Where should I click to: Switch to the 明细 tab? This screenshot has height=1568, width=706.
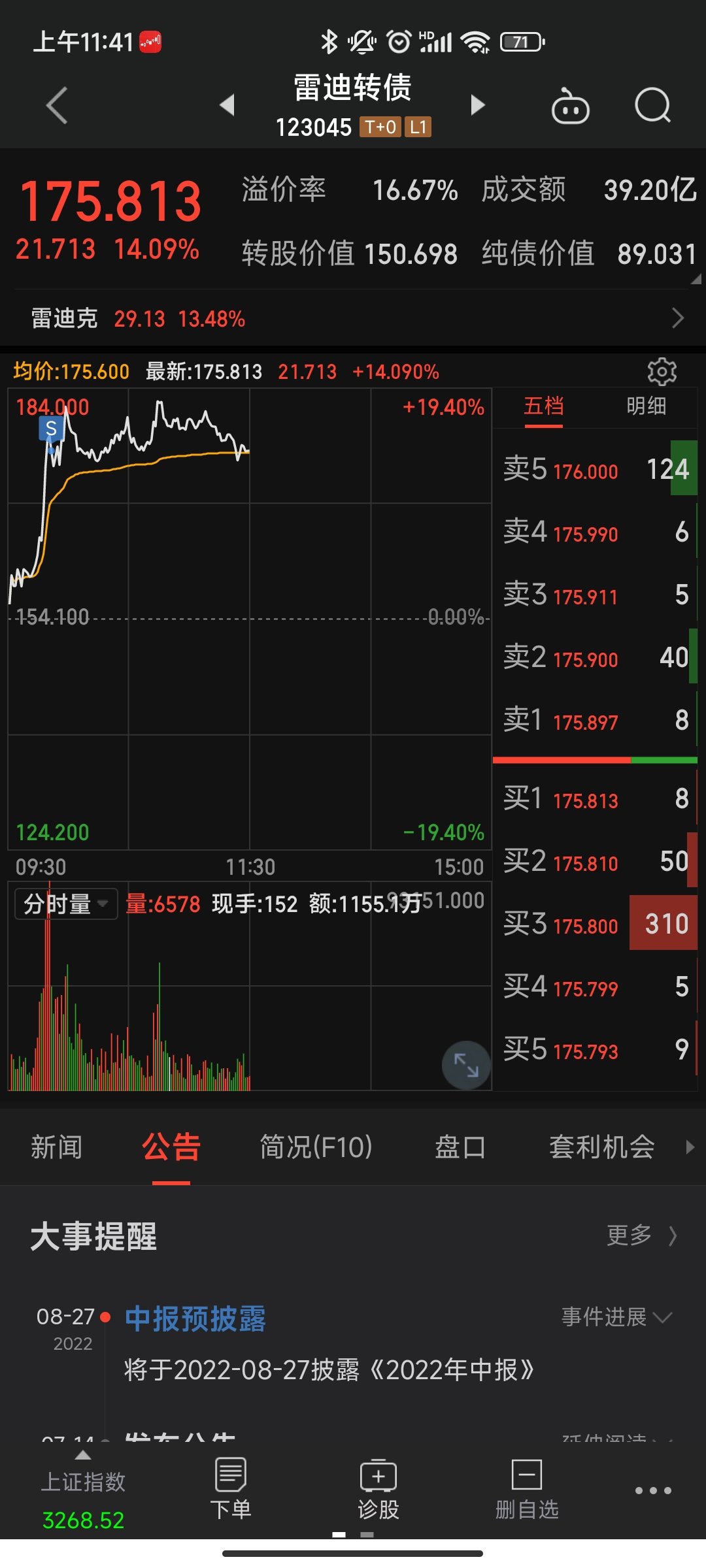(x=646, y=406)
